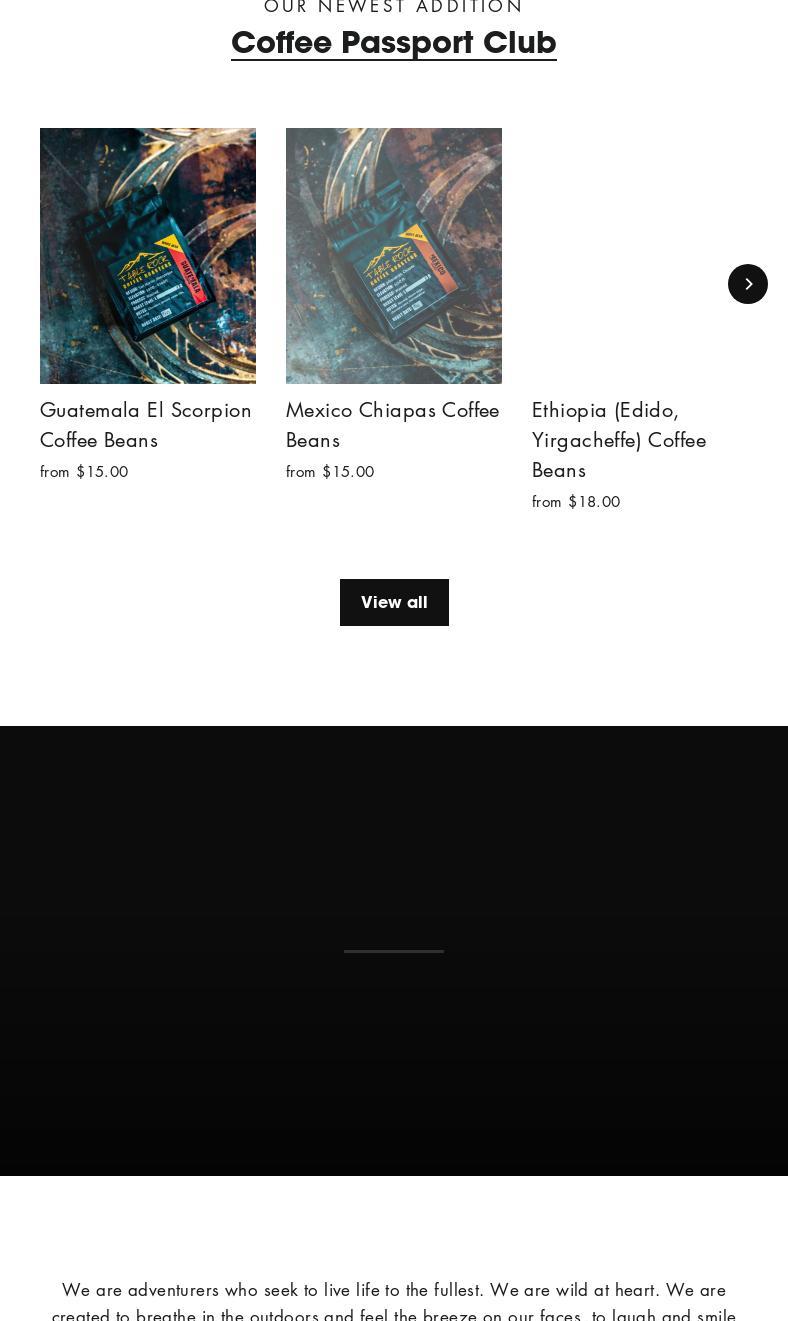This screenshot has height=1321, width=788.
Task: Open the Coffee Passport Club link
Action: coord(393,42)
